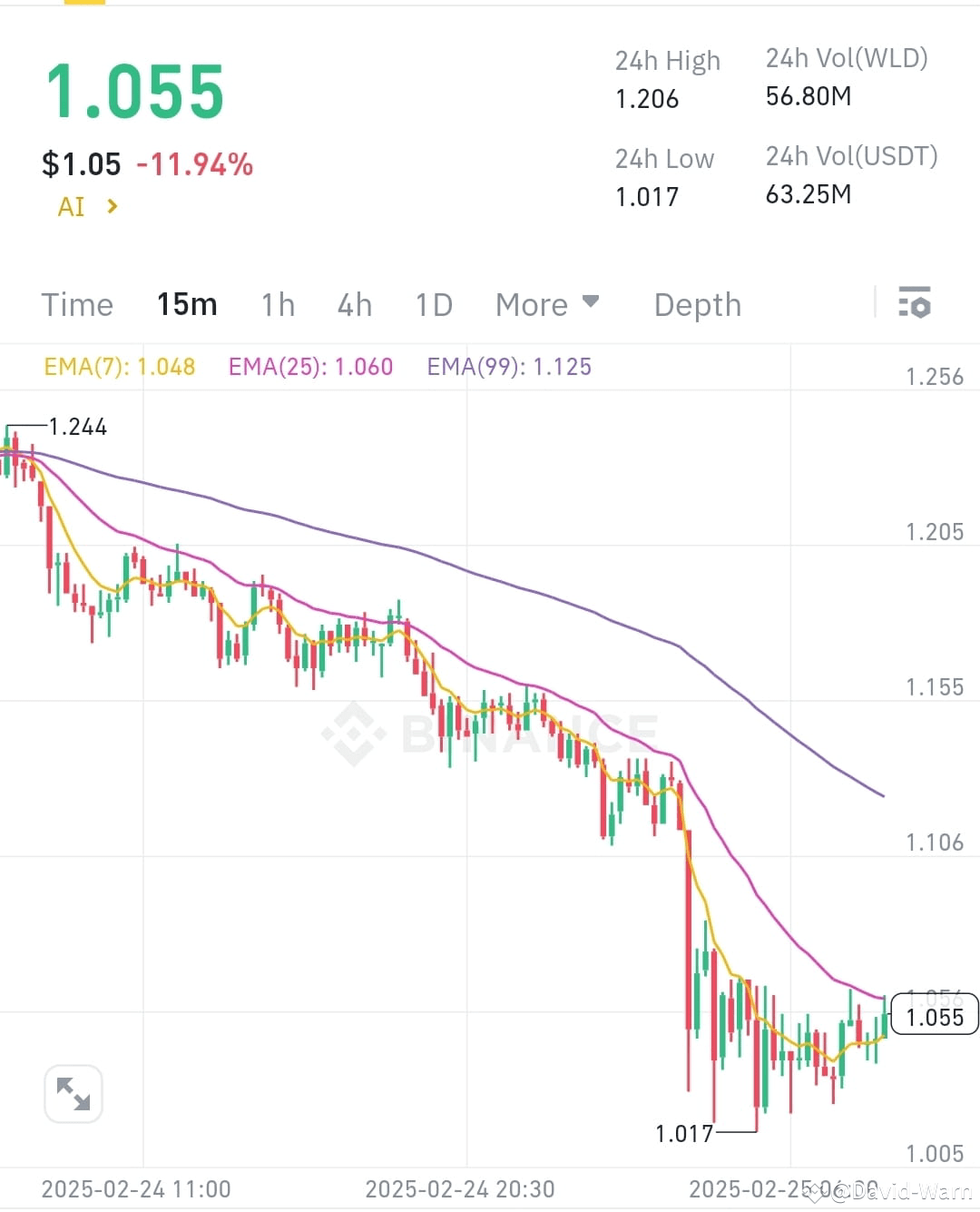Select the 4h timeframe
Viewport: 980px width, 1212px height.
pyautogui.click(x=354, y=304)
